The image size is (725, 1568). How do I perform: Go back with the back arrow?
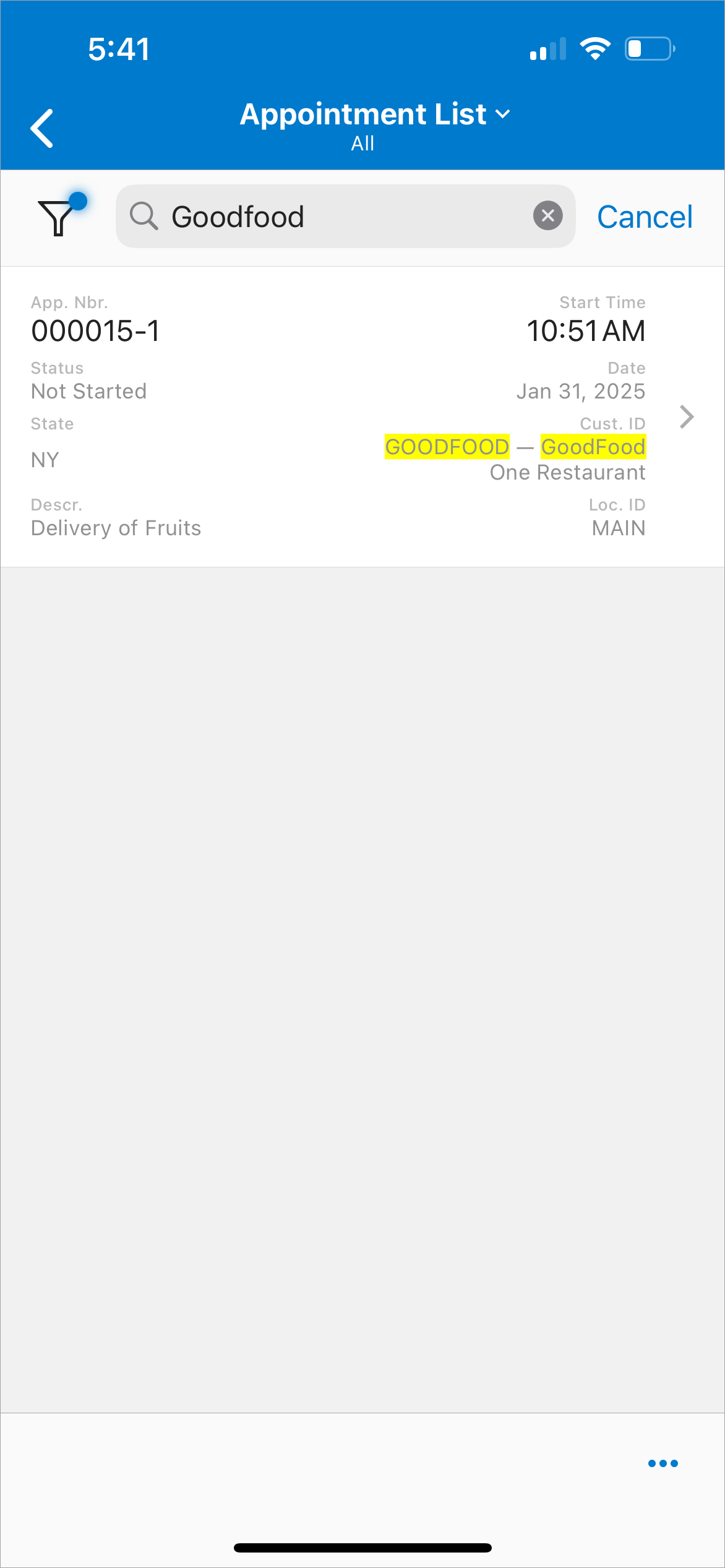(x=42, y=129)
